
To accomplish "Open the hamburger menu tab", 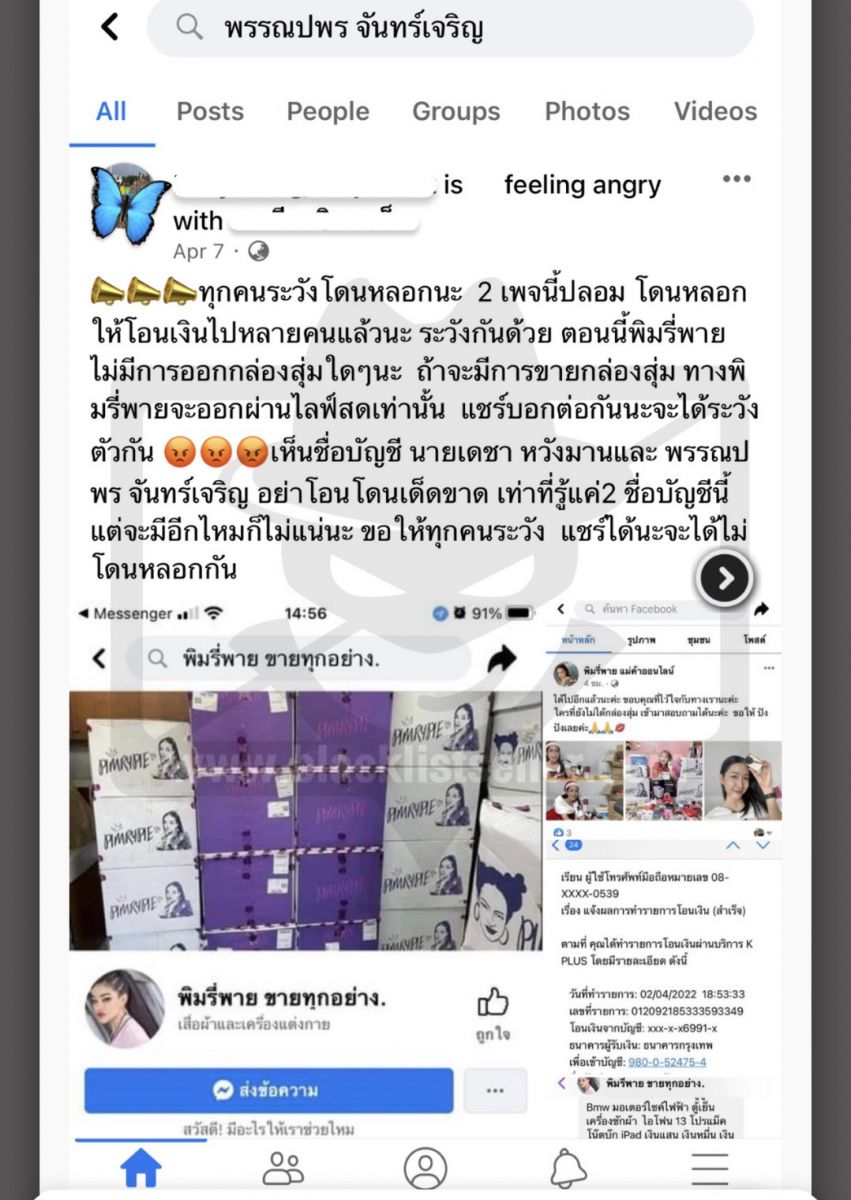I will tap(710, 1167).
